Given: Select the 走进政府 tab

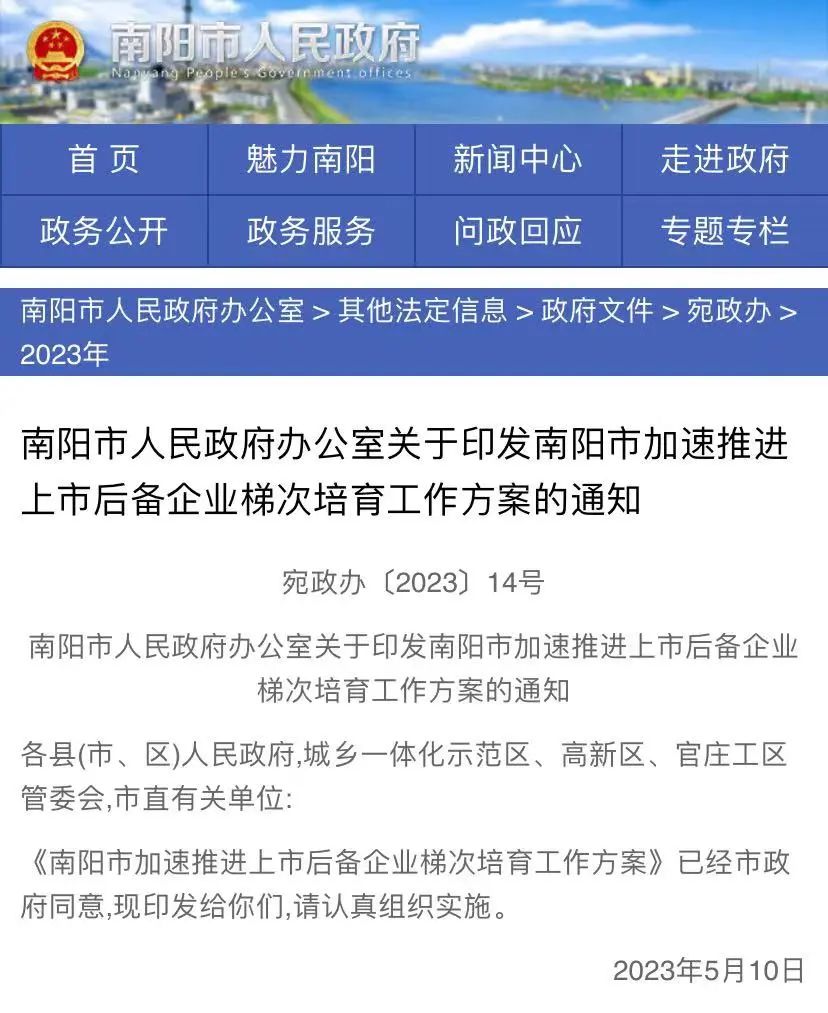Looking at the screenshot, I should click(x=725, y=159).
